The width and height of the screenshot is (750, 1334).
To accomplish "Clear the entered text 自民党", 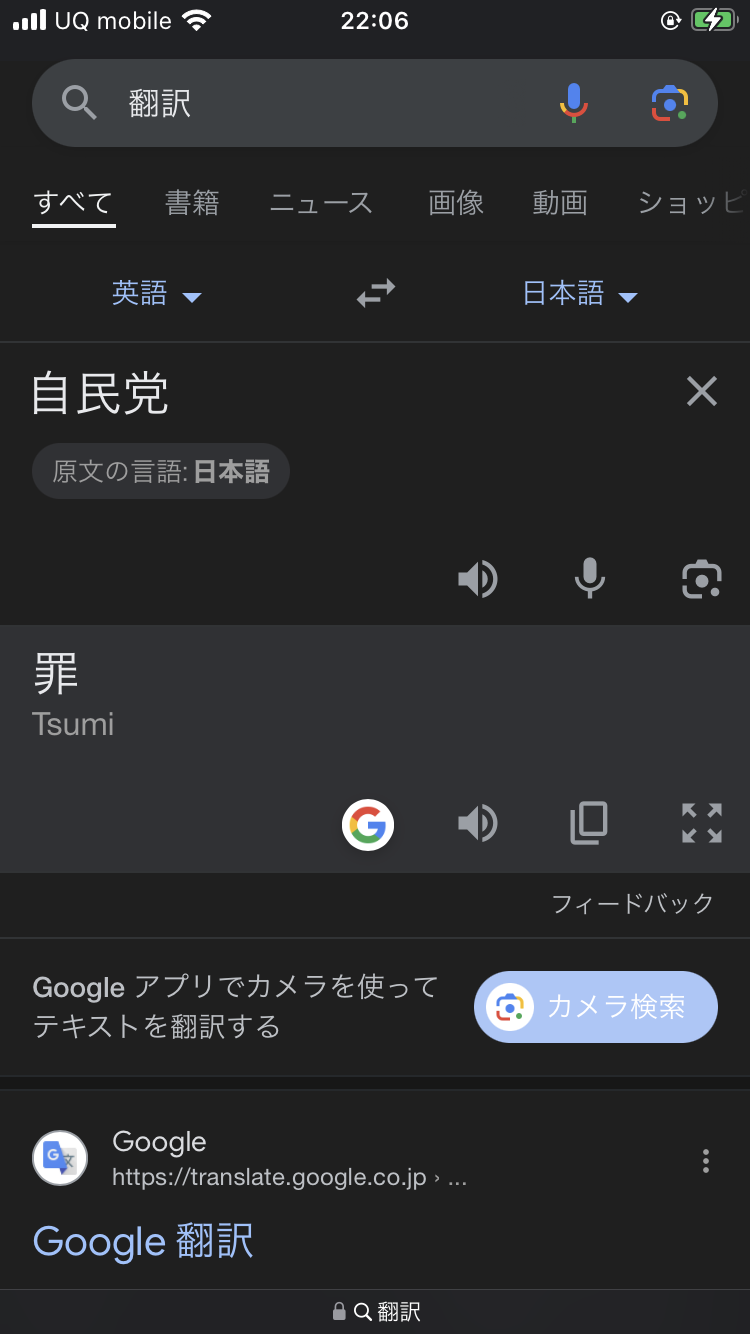I will pos(702,392).
